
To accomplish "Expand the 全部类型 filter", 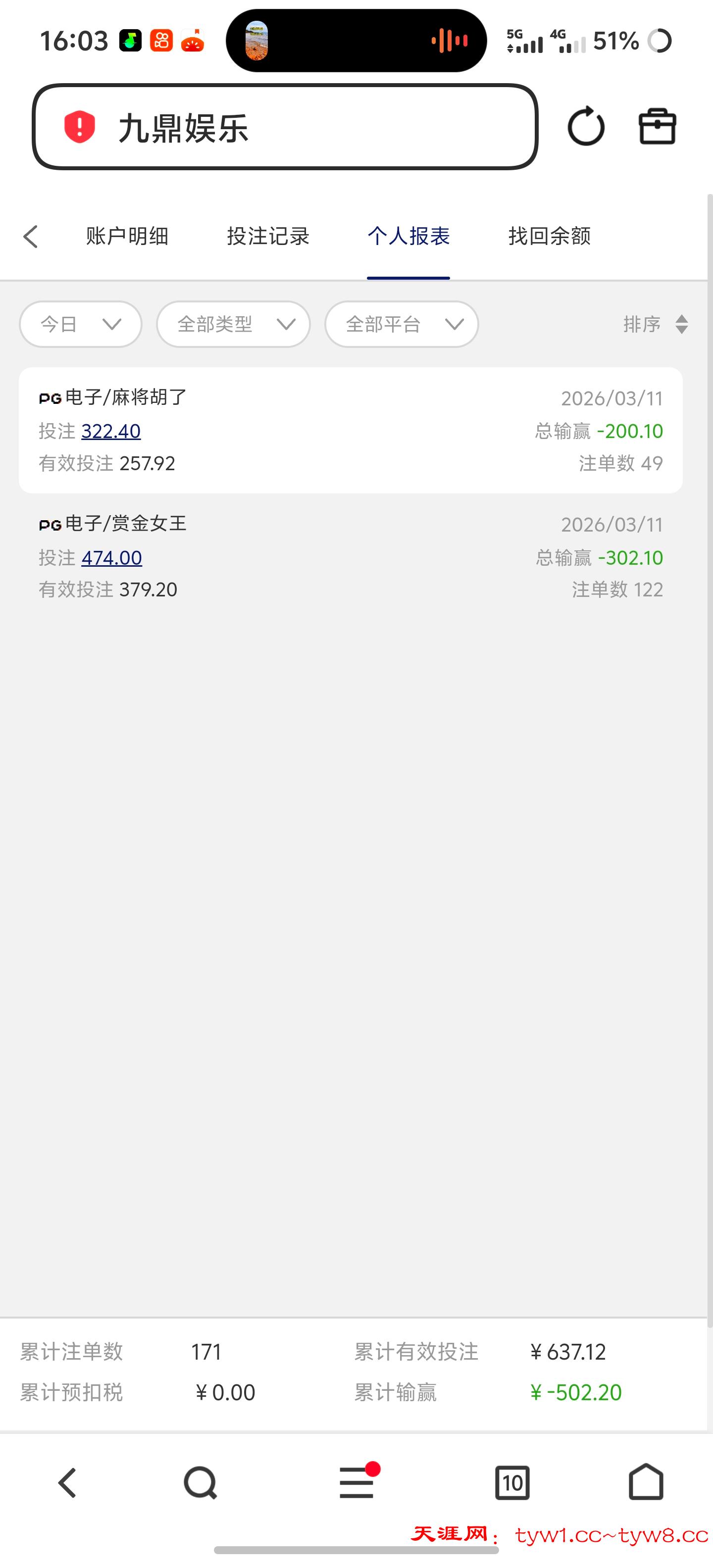I will coord(233,324).
